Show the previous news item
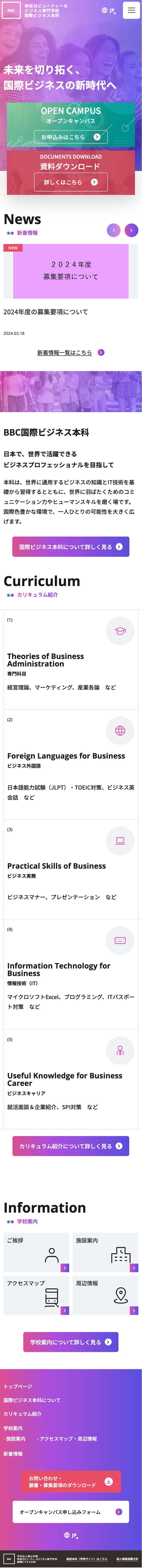142x1568 pixels. click(113, 230)
